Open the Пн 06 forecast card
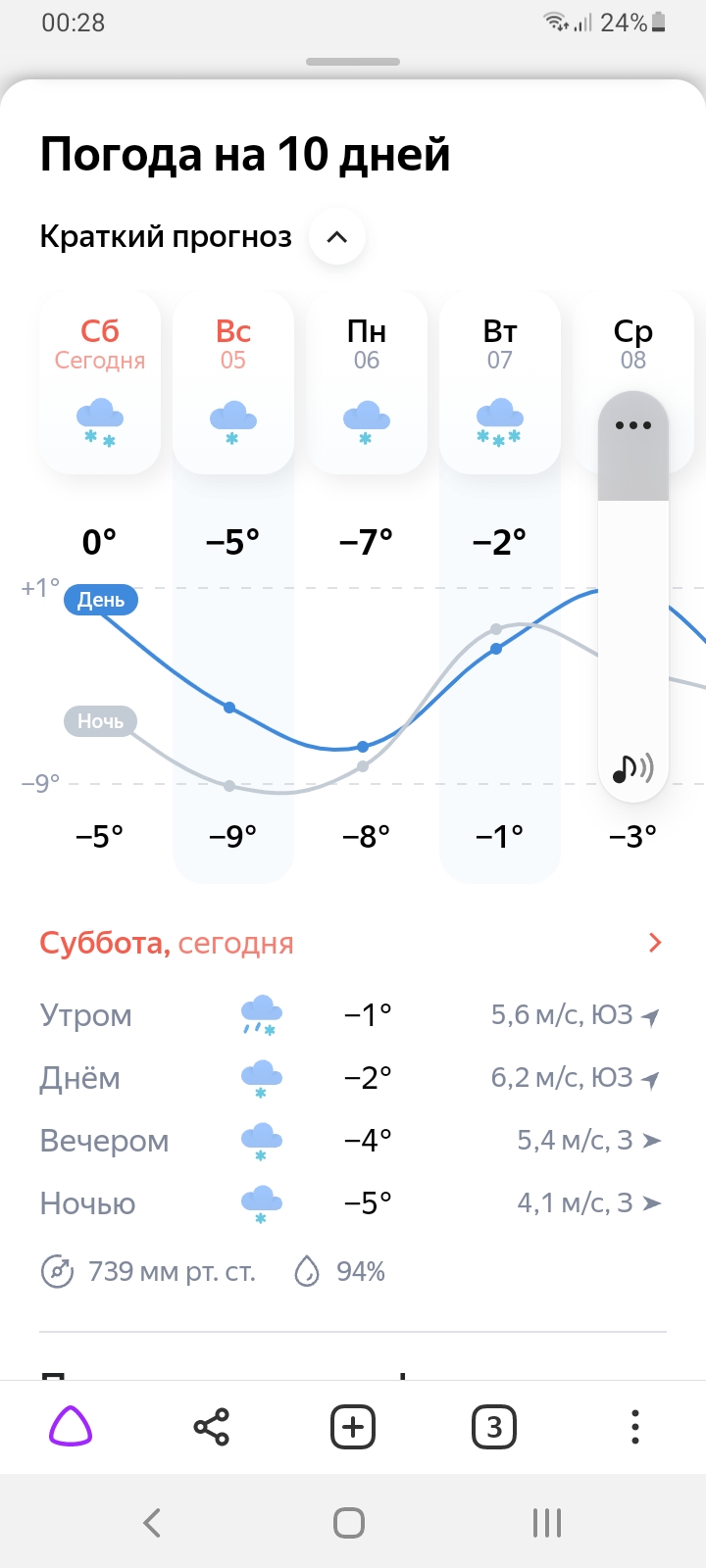 (x=367, y=382)
